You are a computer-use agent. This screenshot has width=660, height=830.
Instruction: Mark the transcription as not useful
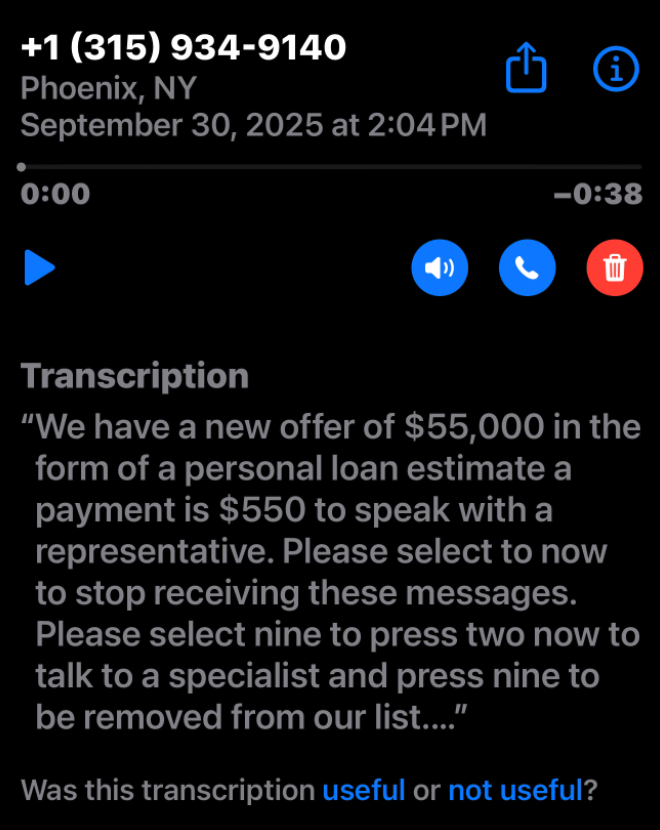click(x=515, y=791)
